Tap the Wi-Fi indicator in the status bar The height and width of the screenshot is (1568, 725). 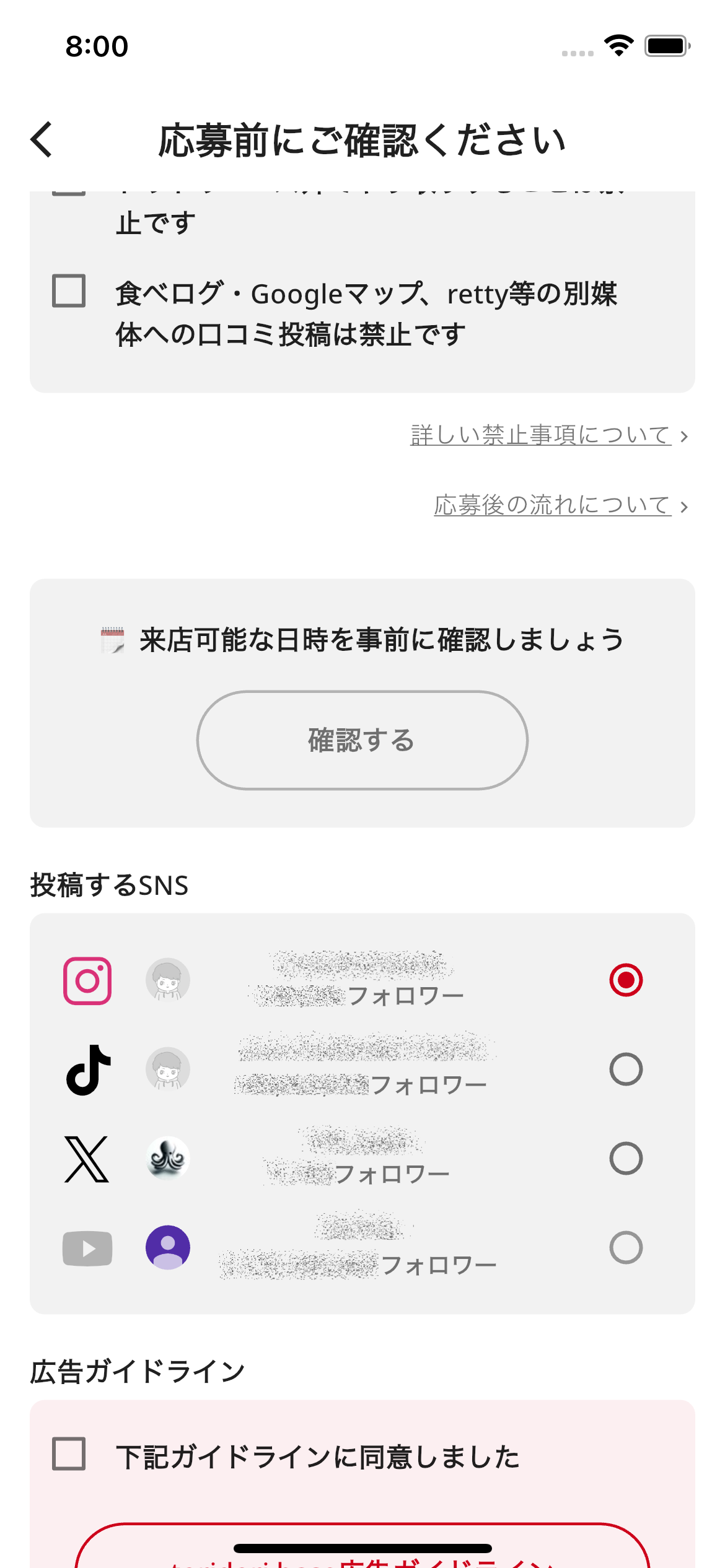[617, 46]
